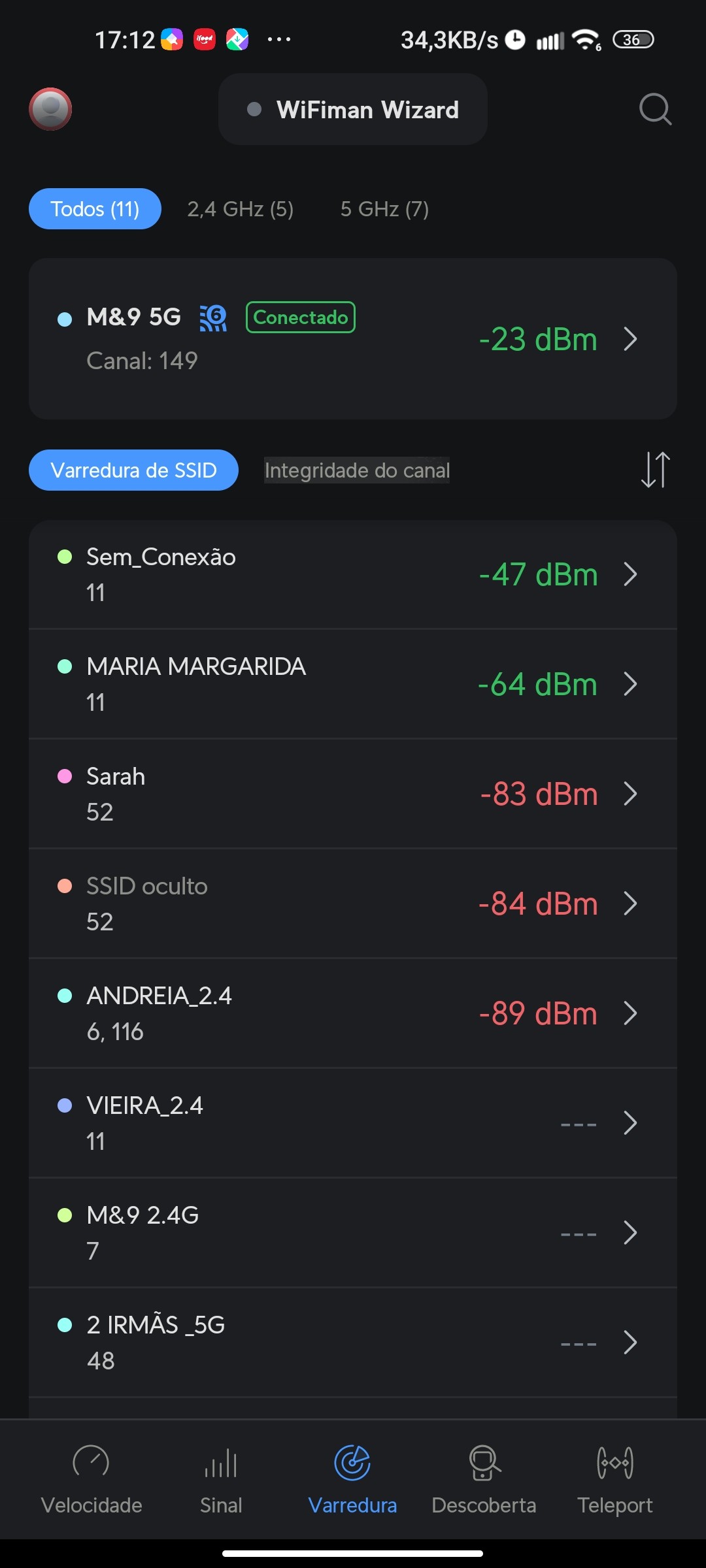Viewport: 706px width, 1568px height.
Task: Select the Todos filter
Action: (x=95, y=209)
